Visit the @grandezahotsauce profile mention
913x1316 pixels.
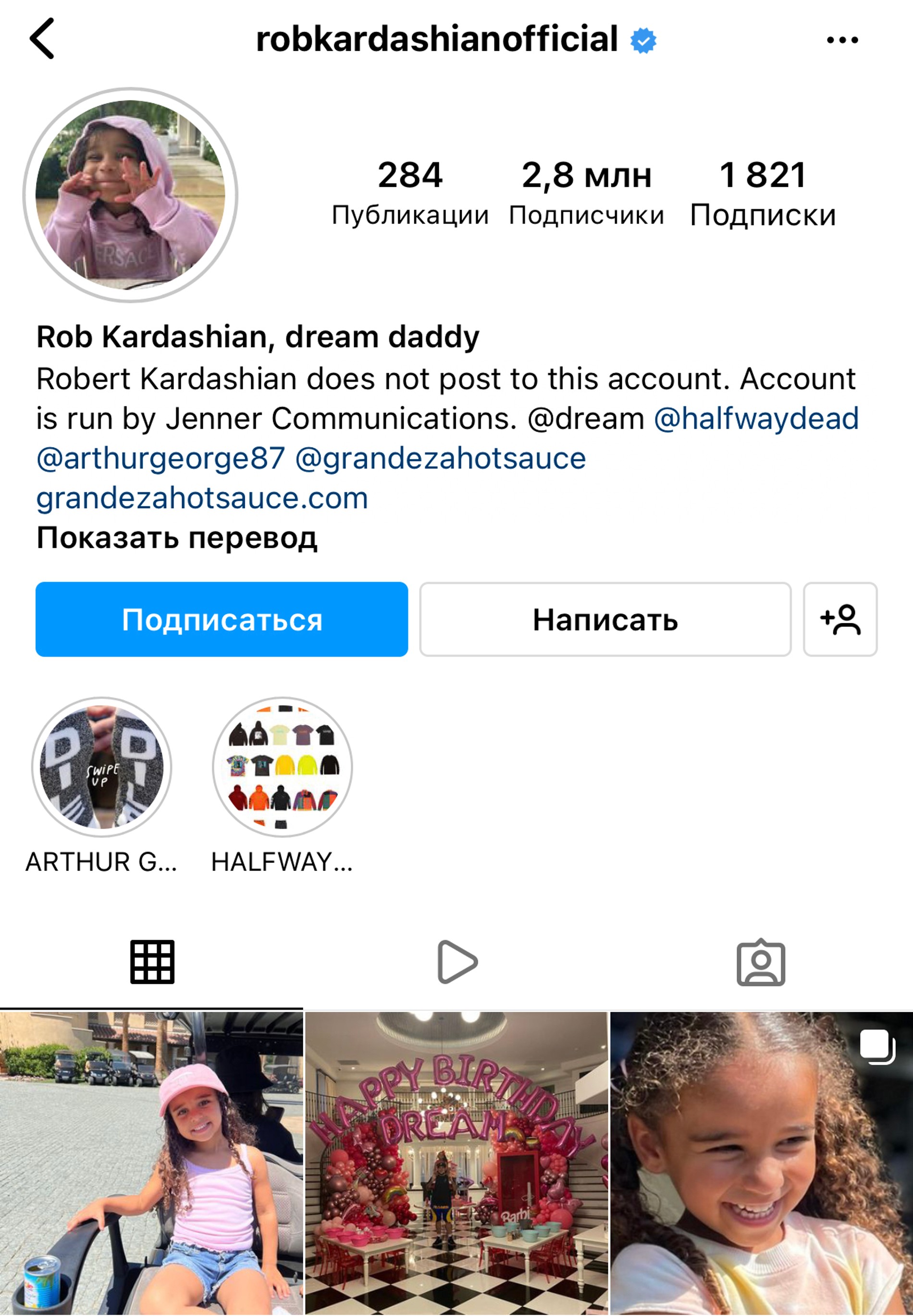[x=441, y=459]
